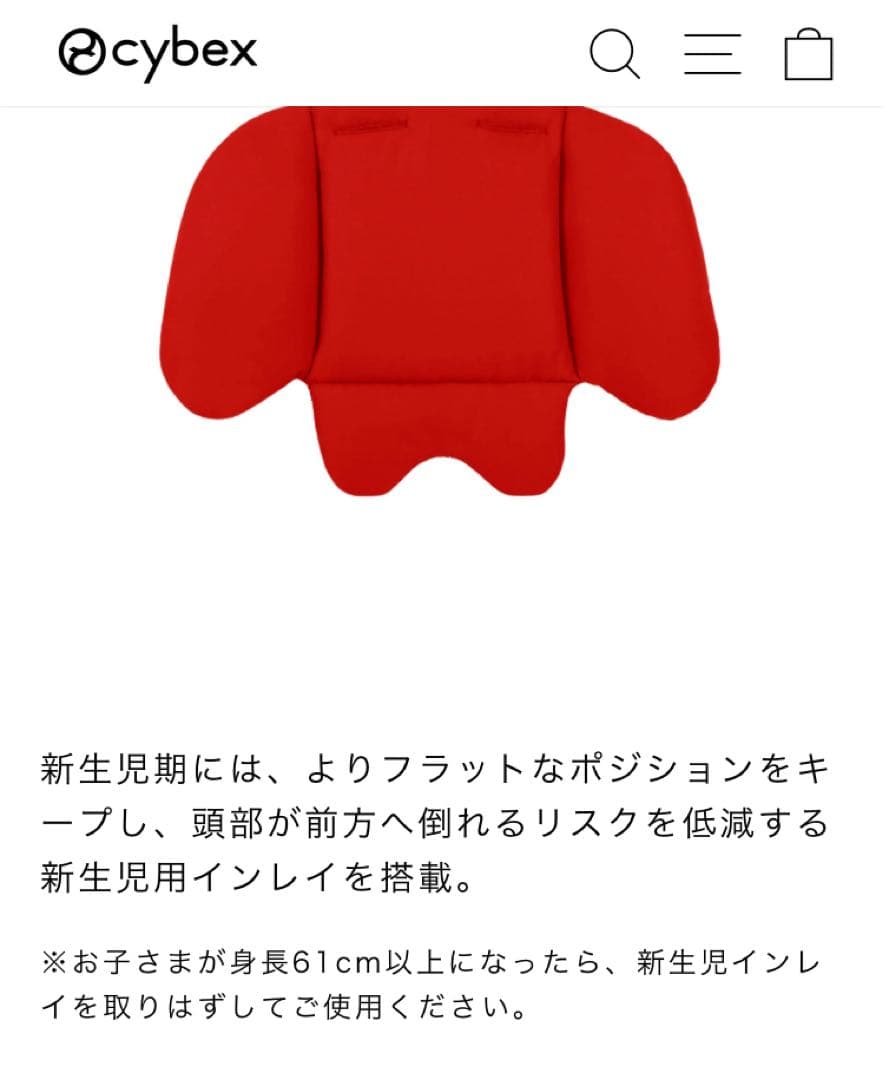The height and width of the screenshot is (1080, 885).
Task: Go to the Cybex homepage via logo
Action: click(x=158, y=52)
